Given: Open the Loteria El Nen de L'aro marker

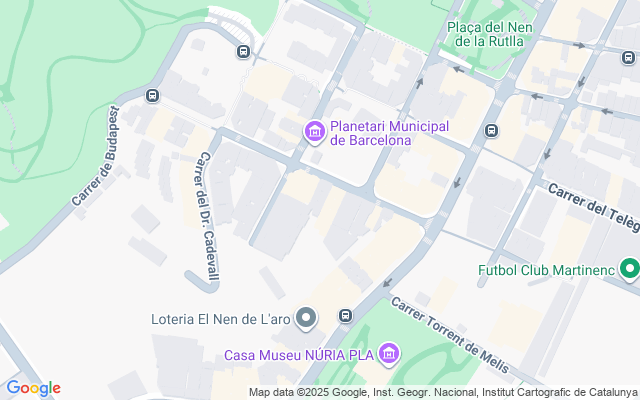Looking at the screenshot, I should pyautogui.click(x=307, y=319).
